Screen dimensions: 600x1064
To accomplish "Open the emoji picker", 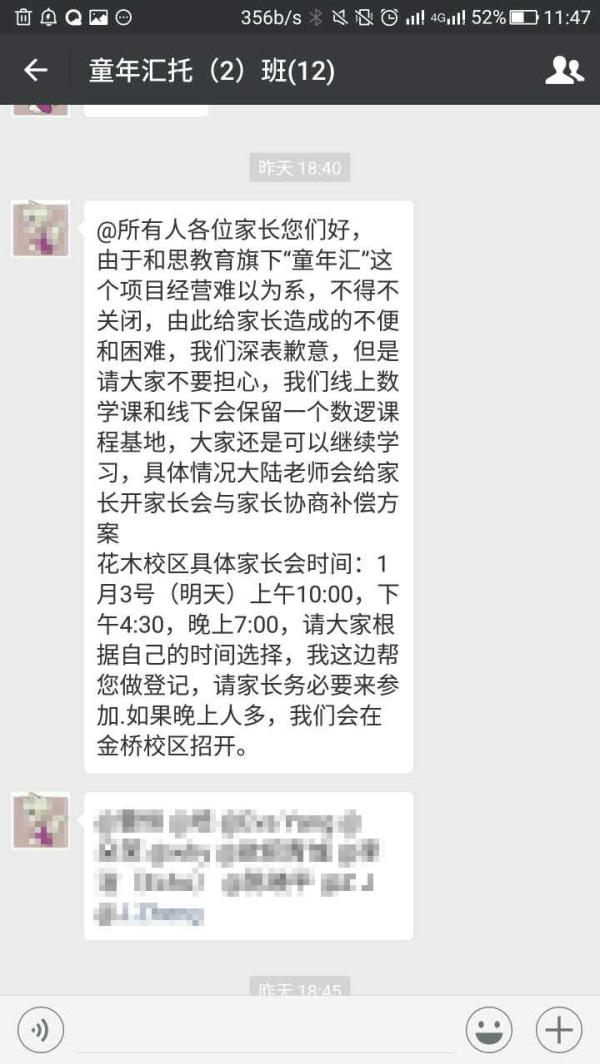I will (490, 1029).
